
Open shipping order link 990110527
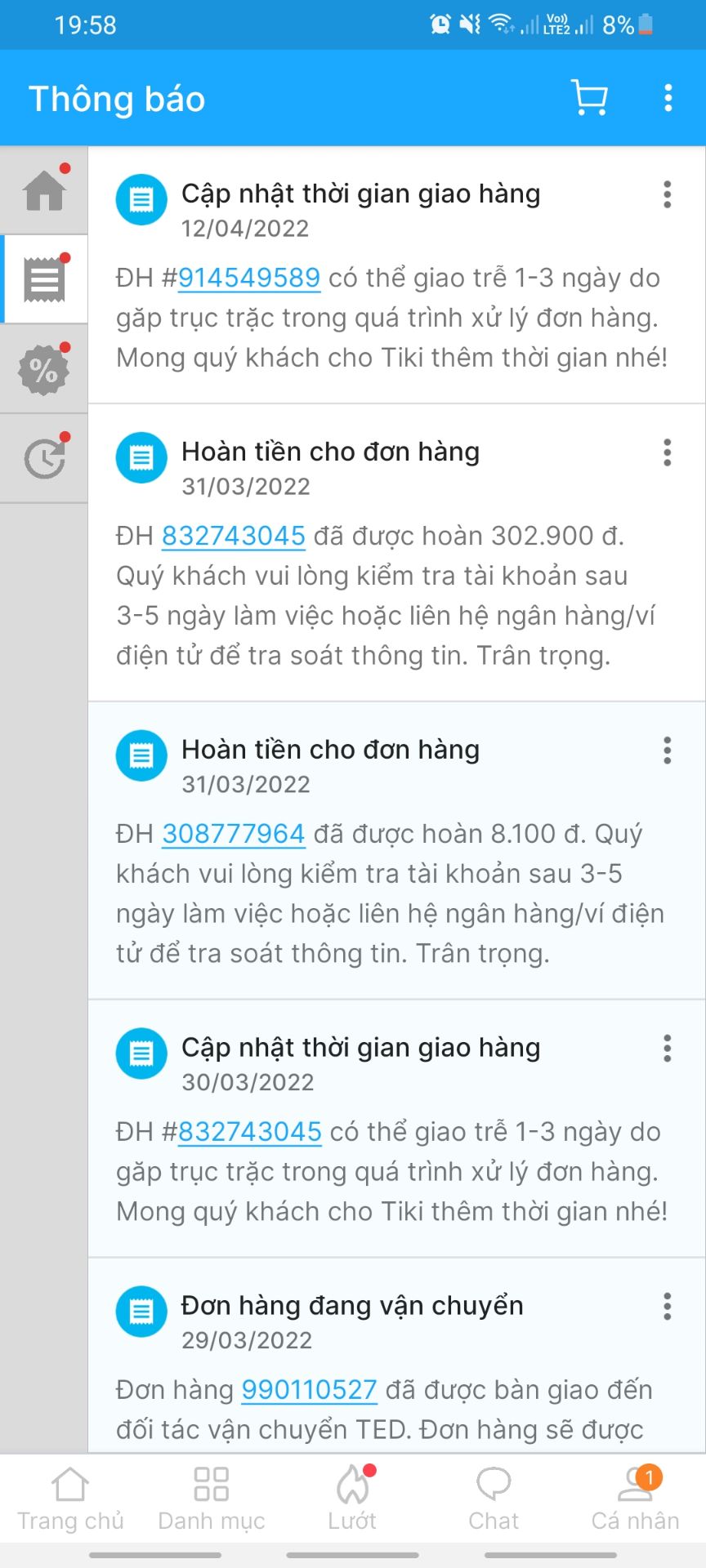[308, 1390]
